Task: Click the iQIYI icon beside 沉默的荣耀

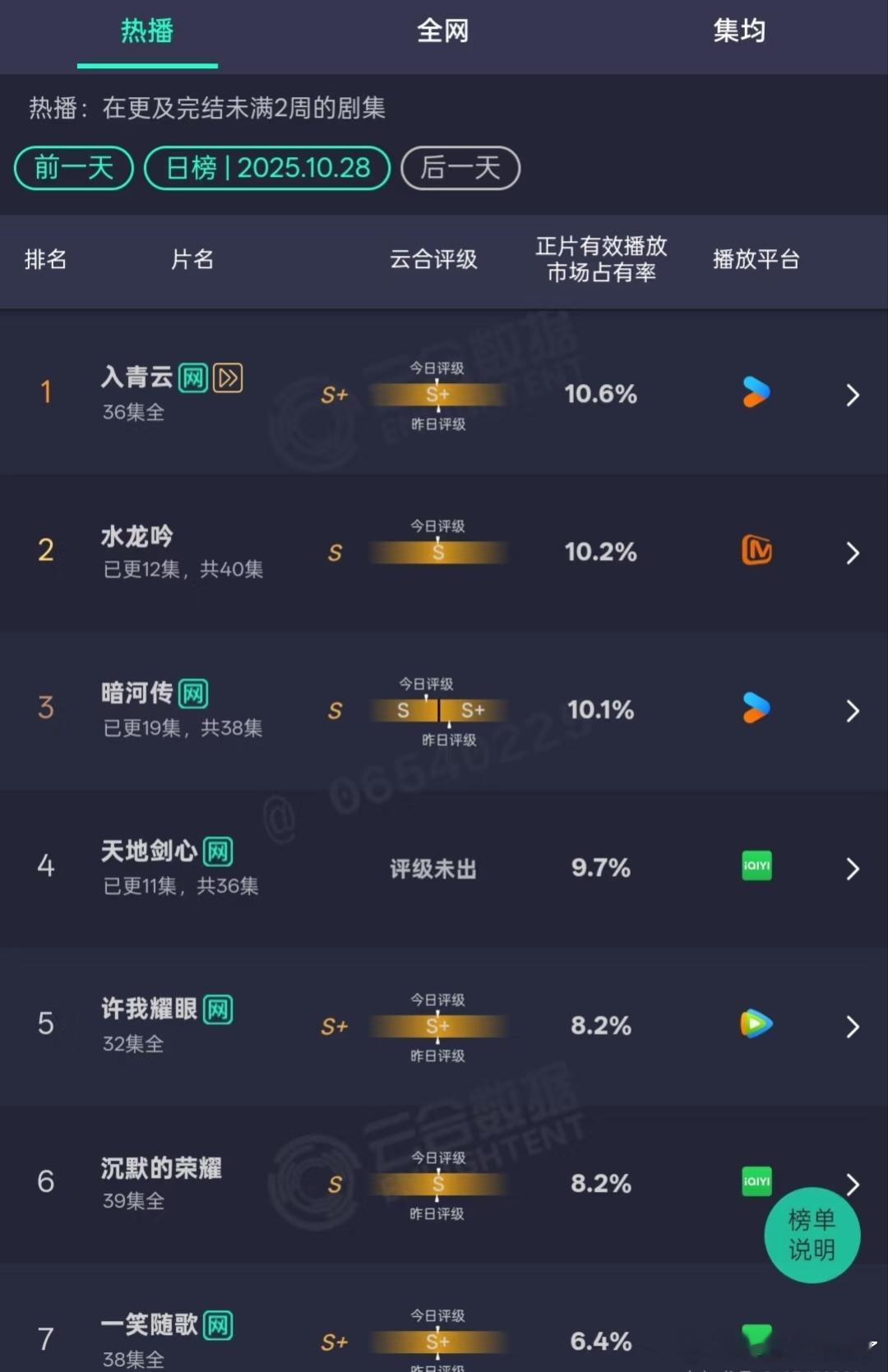Action: pyautogui.click(x=756, y=1183)
